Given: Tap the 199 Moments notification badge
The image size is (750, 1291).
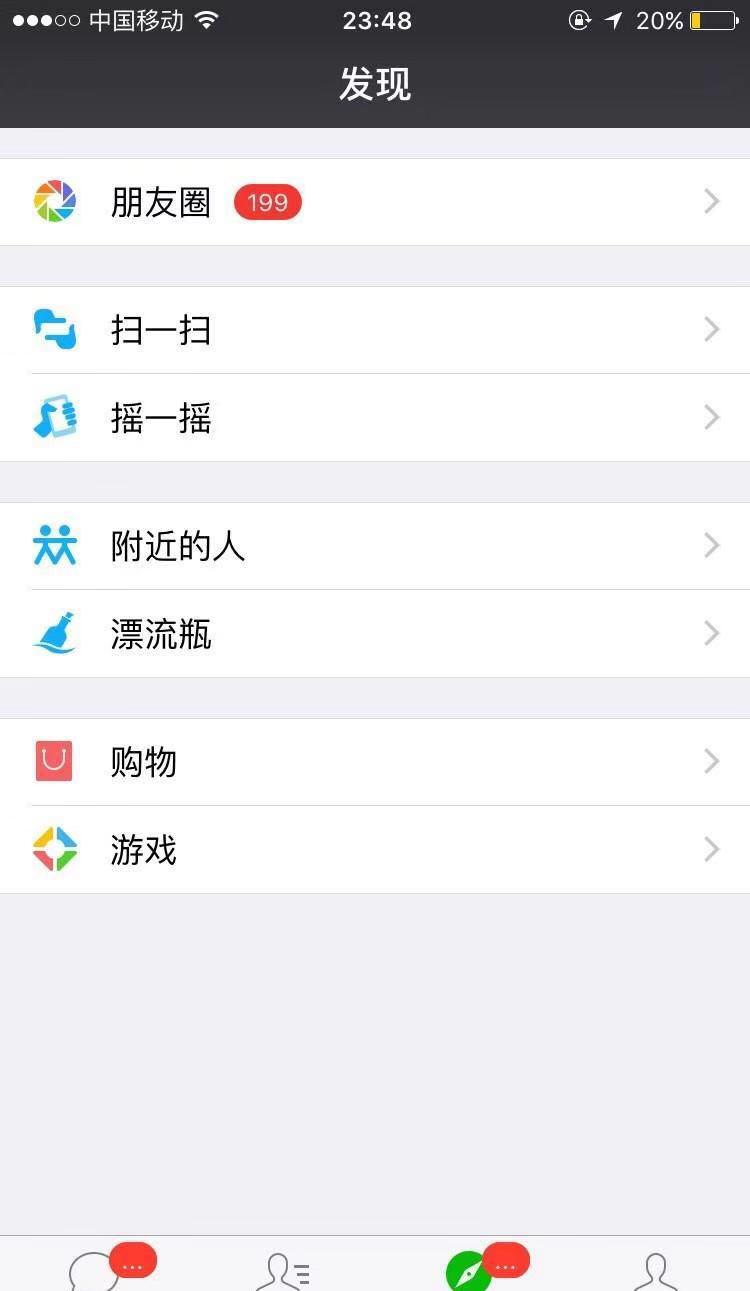Looking at the screenshot, I should (x=267, y=201).
